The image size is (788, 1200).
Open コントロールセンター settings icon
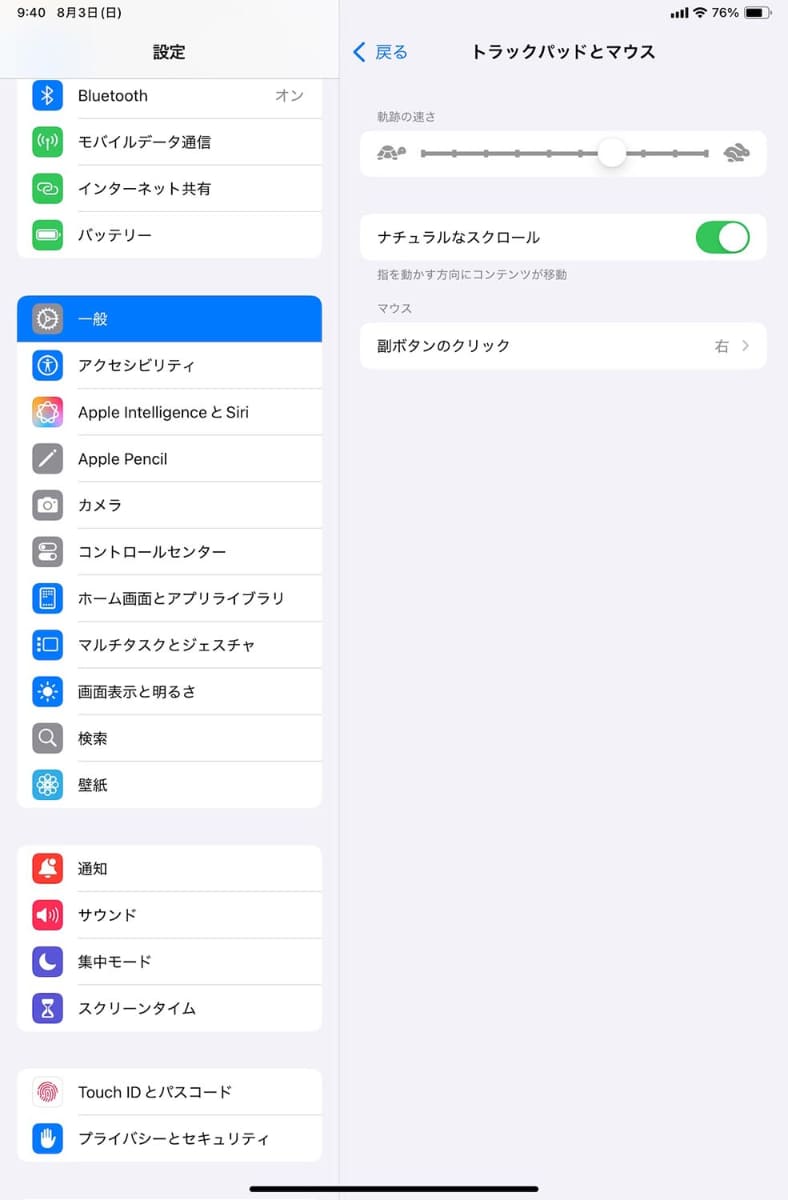tap(47, 551)
